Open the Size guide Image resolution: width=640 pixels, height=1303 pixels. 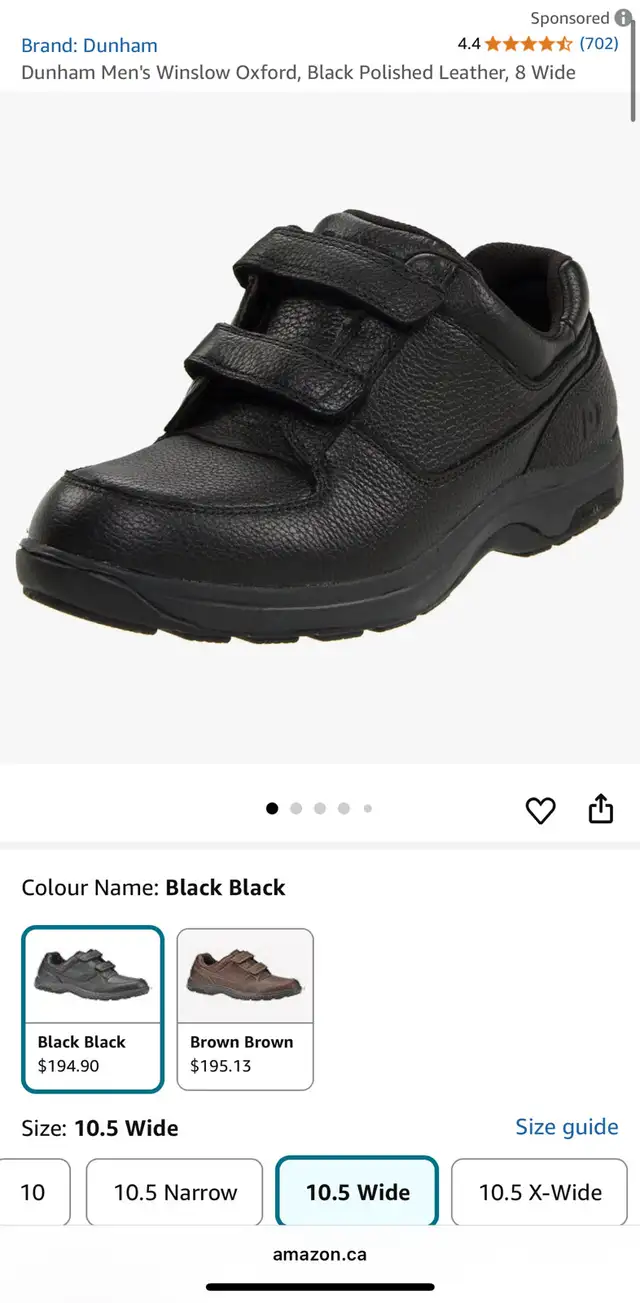(566, 1127)
